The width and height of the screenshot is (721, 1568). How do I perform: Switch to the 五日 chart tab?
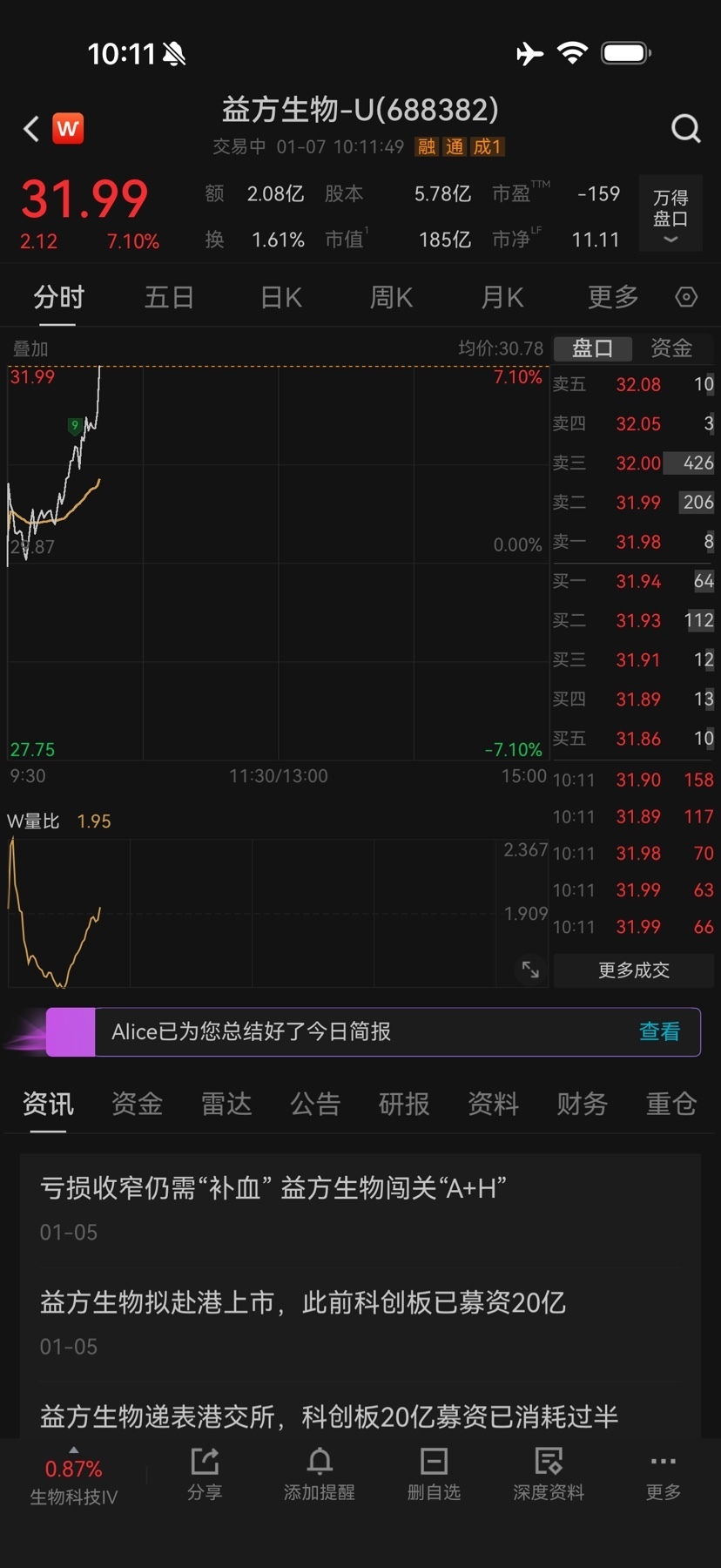pyautogui.click(x=169, y=298)
